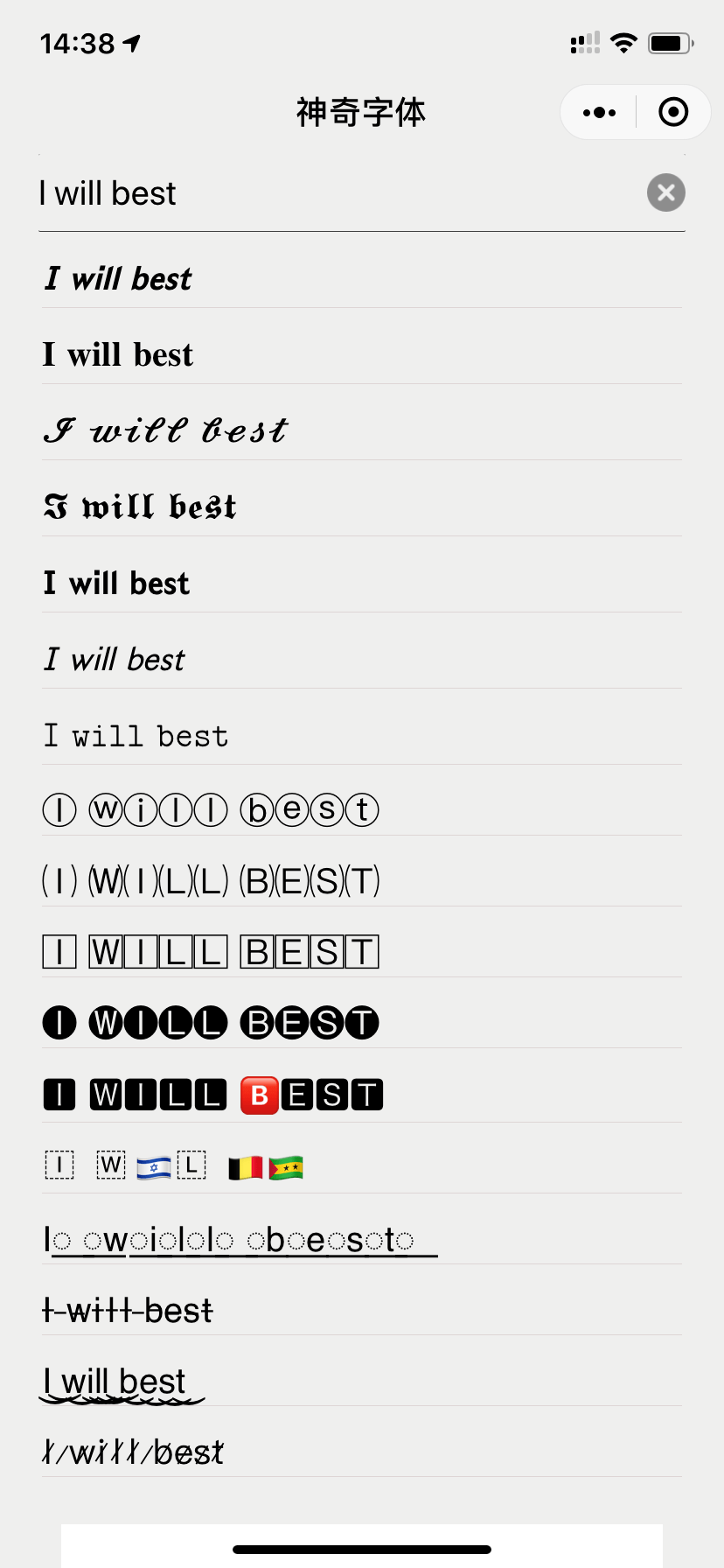The image size is (724, 1568).
Task: Choose the strikethrough I-will-best style
Action: (128, 1310)
